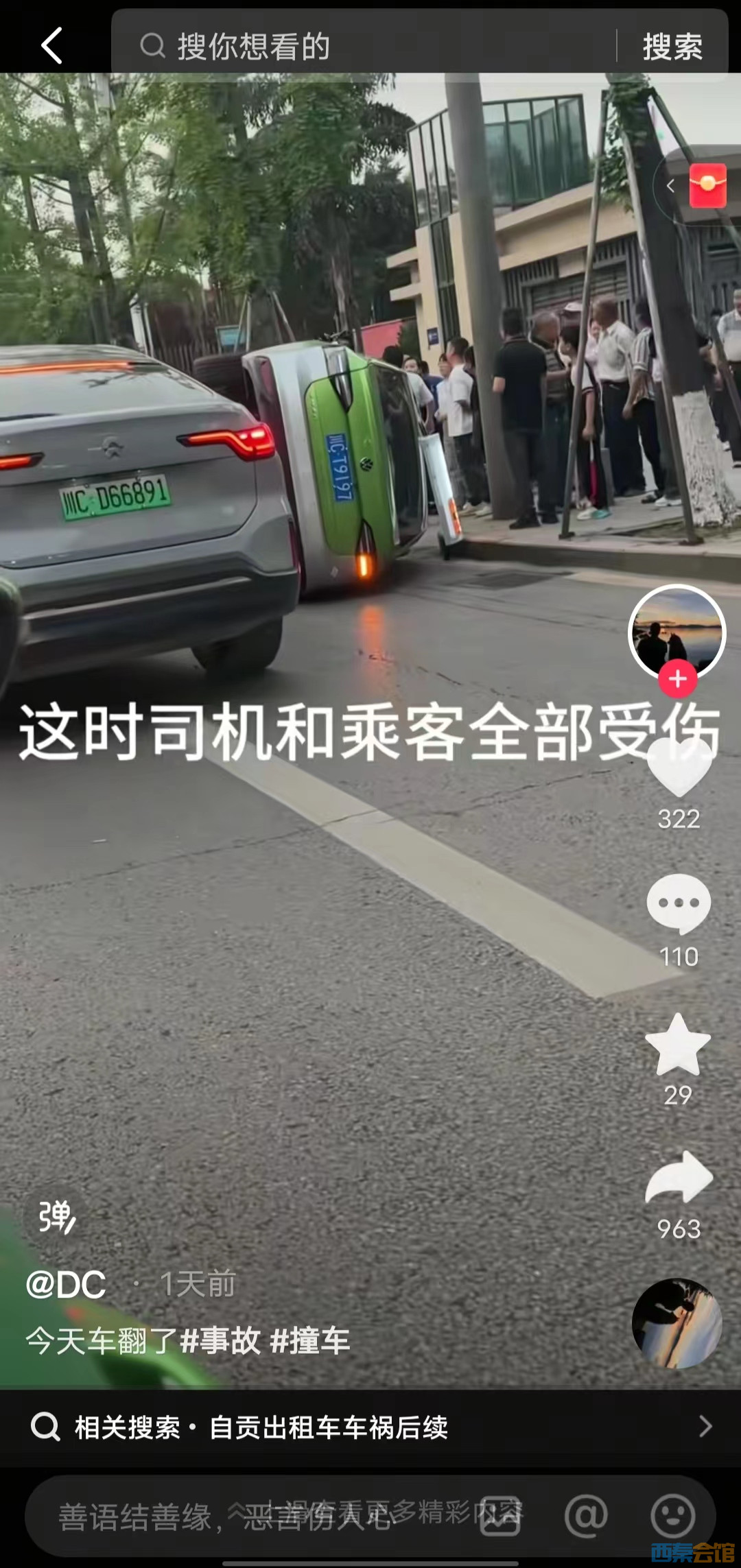Open the red envelope widget

click(x=707, y=185)
